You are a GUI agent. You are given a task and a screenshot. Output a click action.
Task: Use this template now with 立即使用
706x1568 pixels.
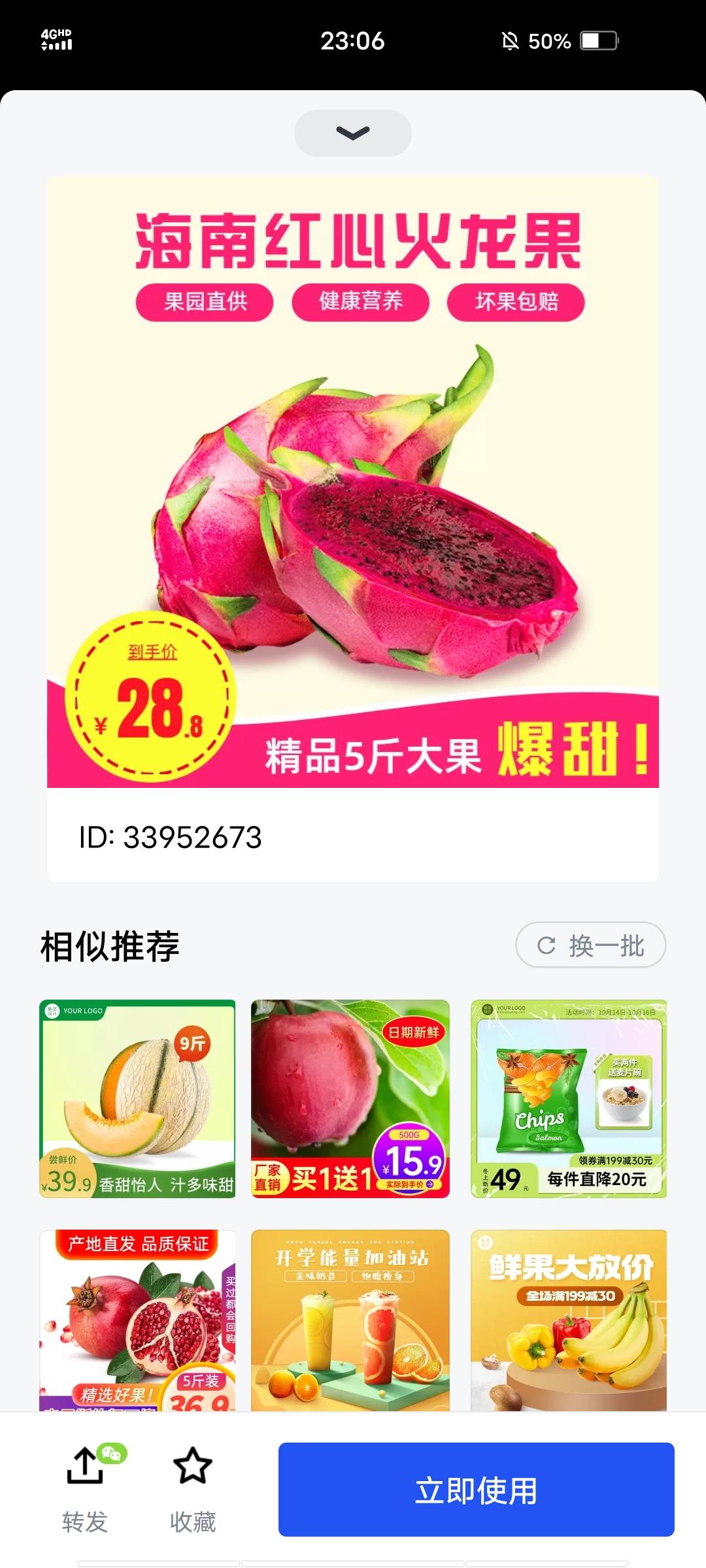[x=476, y=1490]
